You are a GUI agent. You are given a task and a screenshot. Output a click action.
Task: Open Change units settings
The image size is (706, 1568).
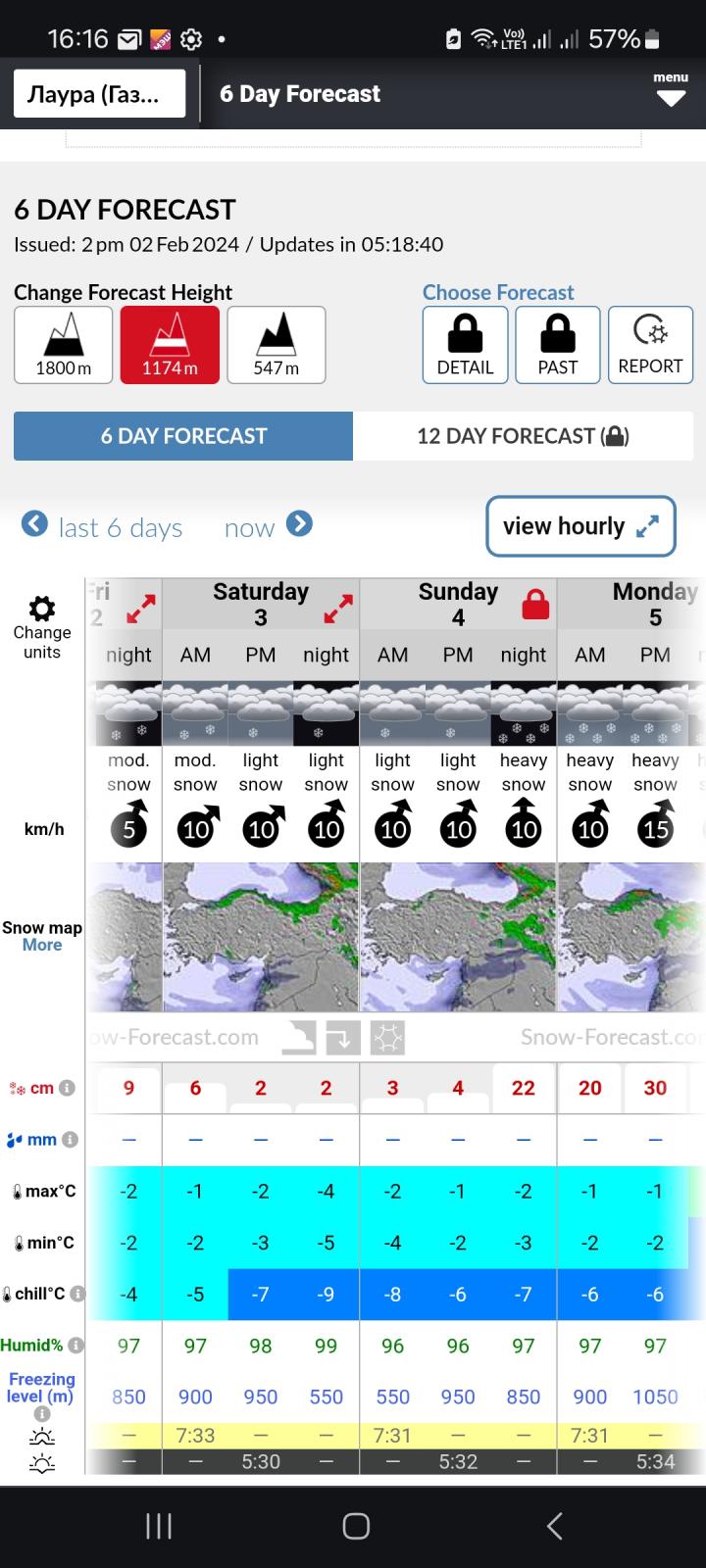click(x=42, y=627)
